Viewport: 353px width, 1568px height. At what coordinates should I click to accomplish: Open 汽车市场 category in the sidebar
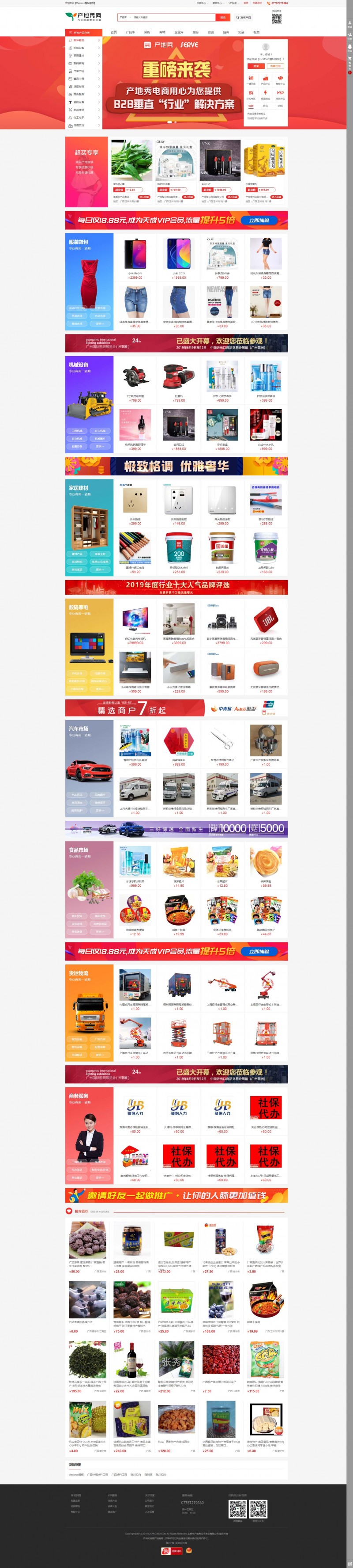[79, 71]
